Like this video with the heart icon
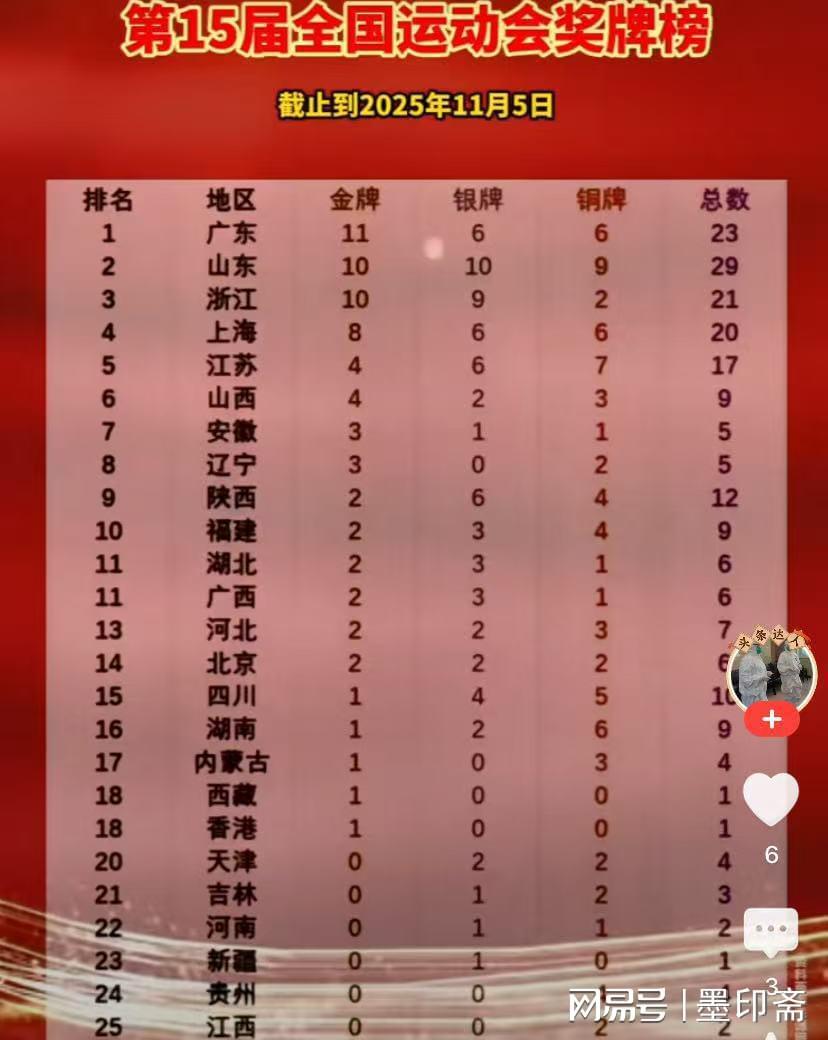Image resolution: width=828 pixels, height=1040 pixels. pyautogui.click(x=771, y=798)
